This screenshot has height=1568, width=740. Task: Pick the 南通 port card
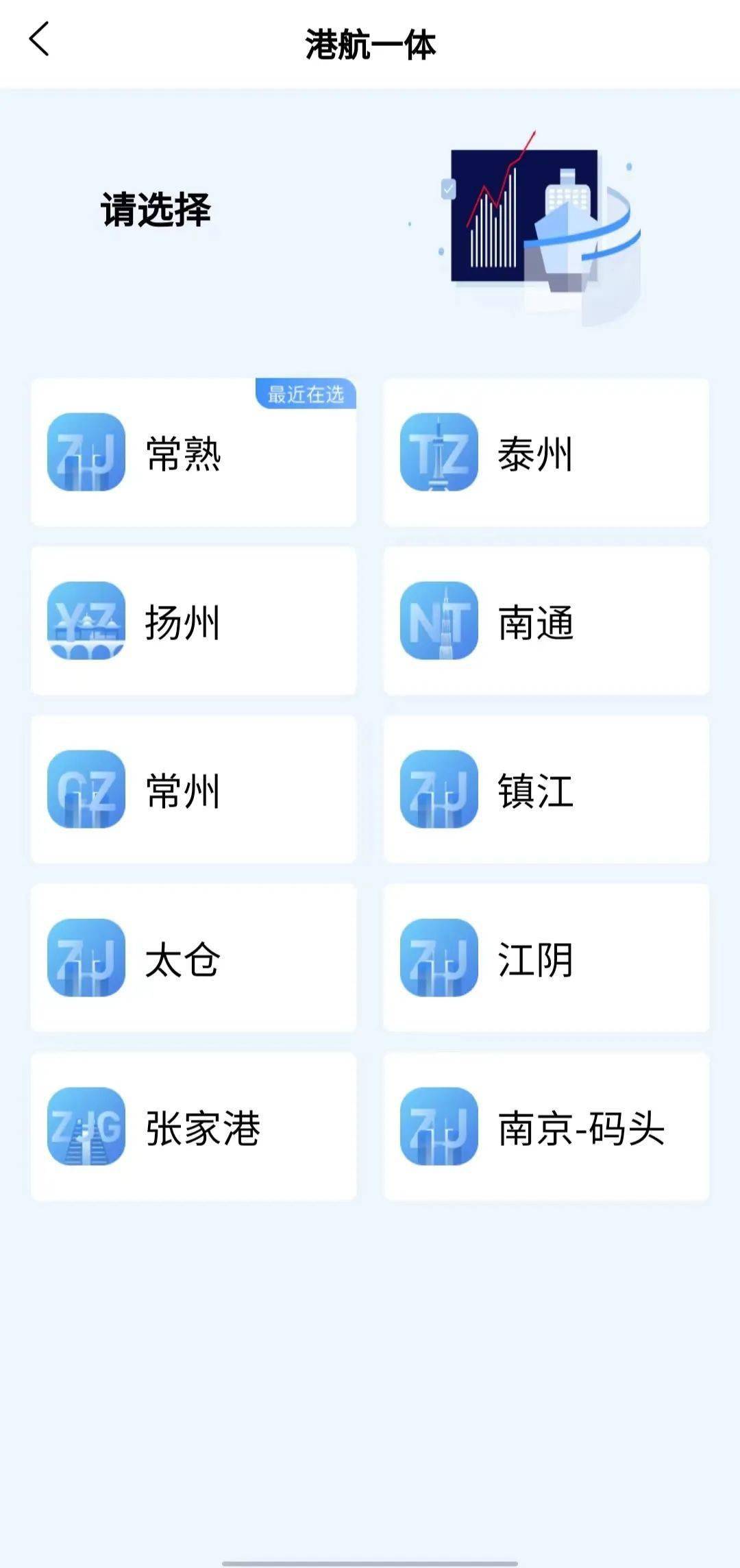click(x=545, y=621)
